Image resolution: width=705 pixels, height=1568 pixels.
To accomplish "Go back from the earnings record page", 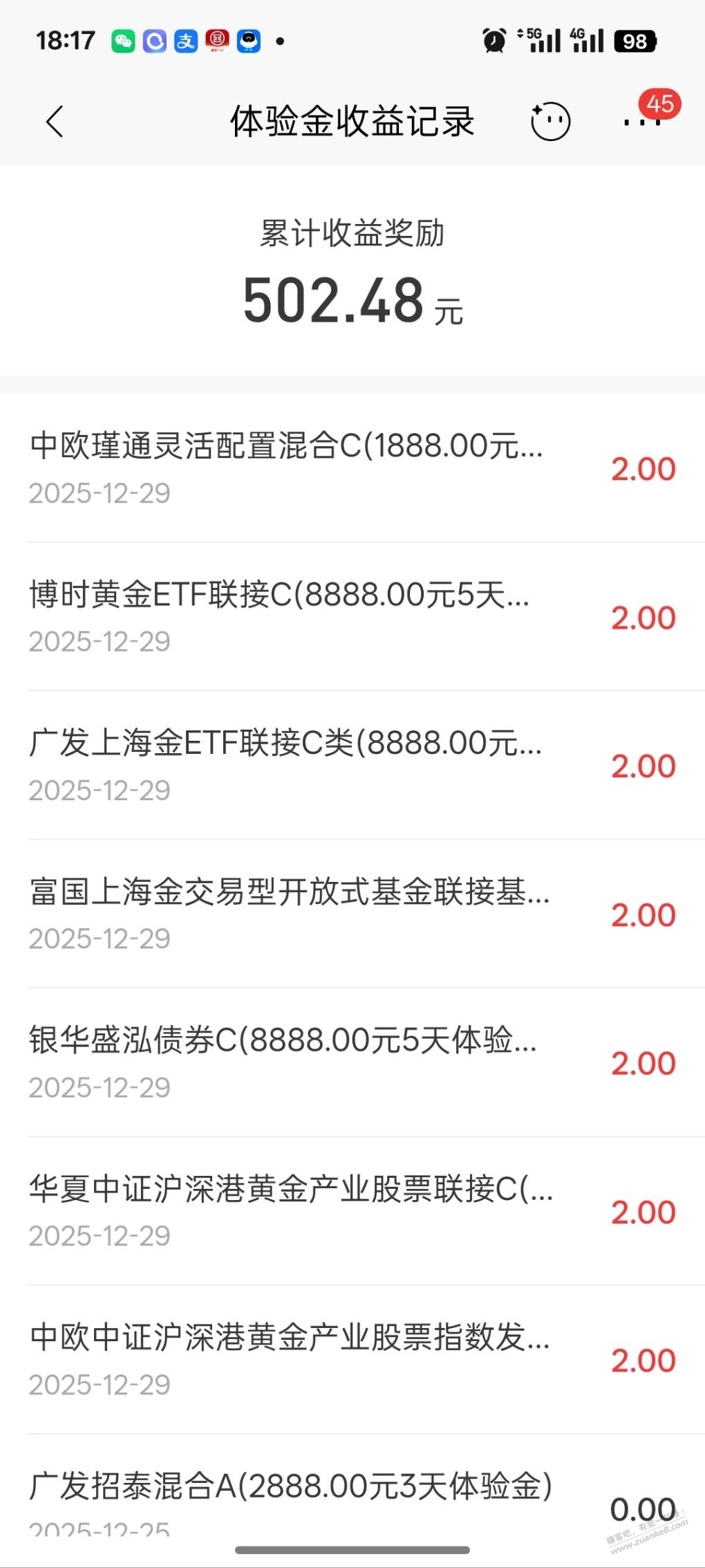I will tap(55, 122).
